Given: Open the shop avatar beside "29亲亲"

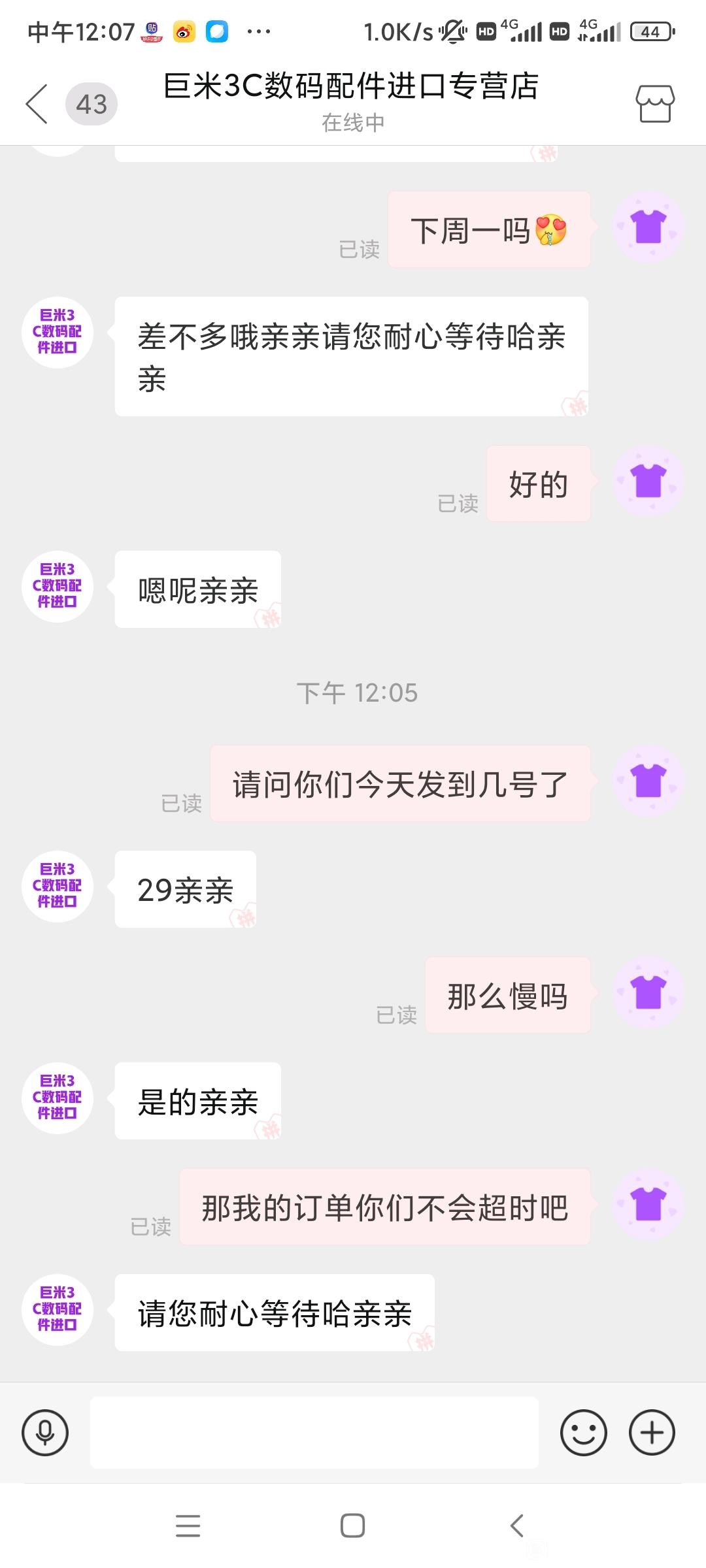Looking at the screenshot, I should click(58, 887).
